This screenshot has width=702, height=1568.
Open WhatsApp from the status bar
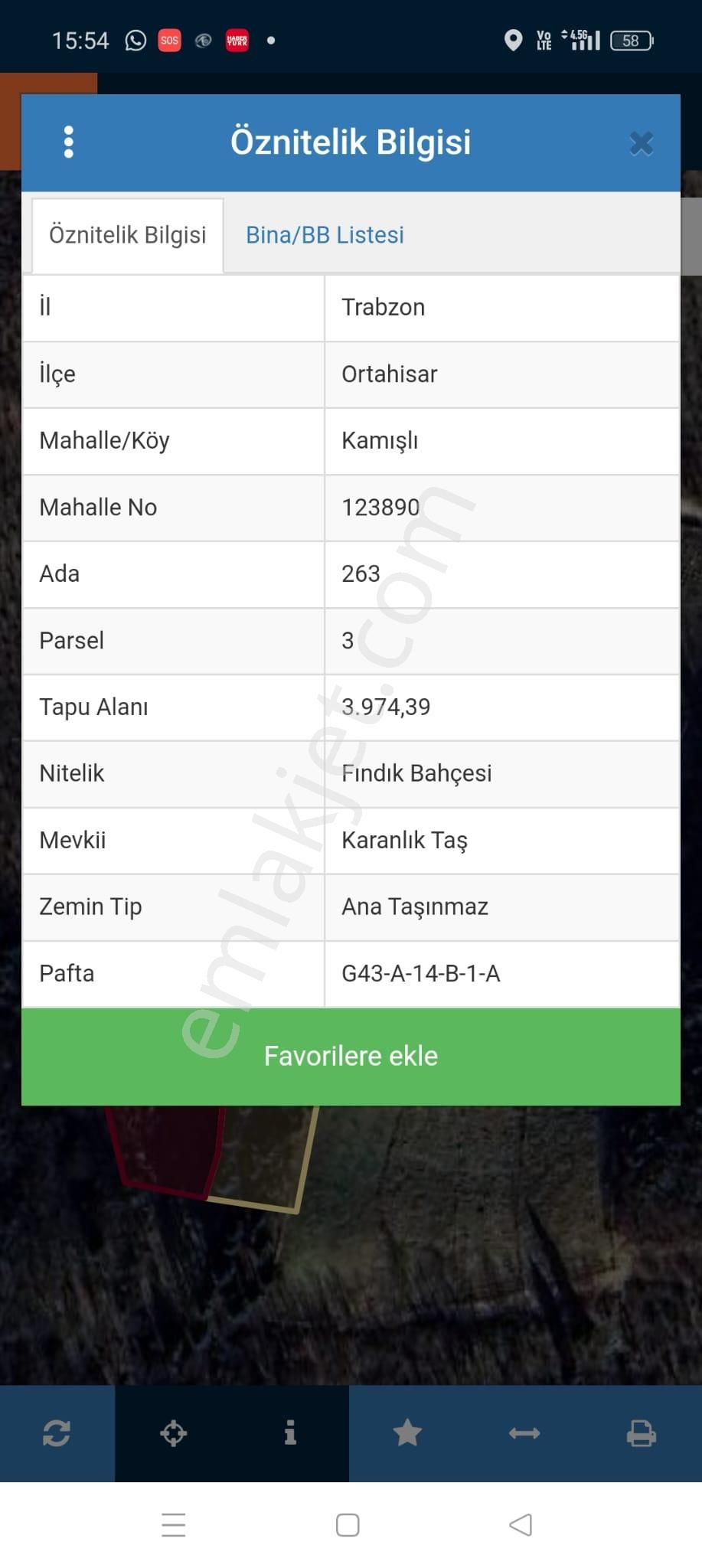pyautogui.click(x=136, y=40)
